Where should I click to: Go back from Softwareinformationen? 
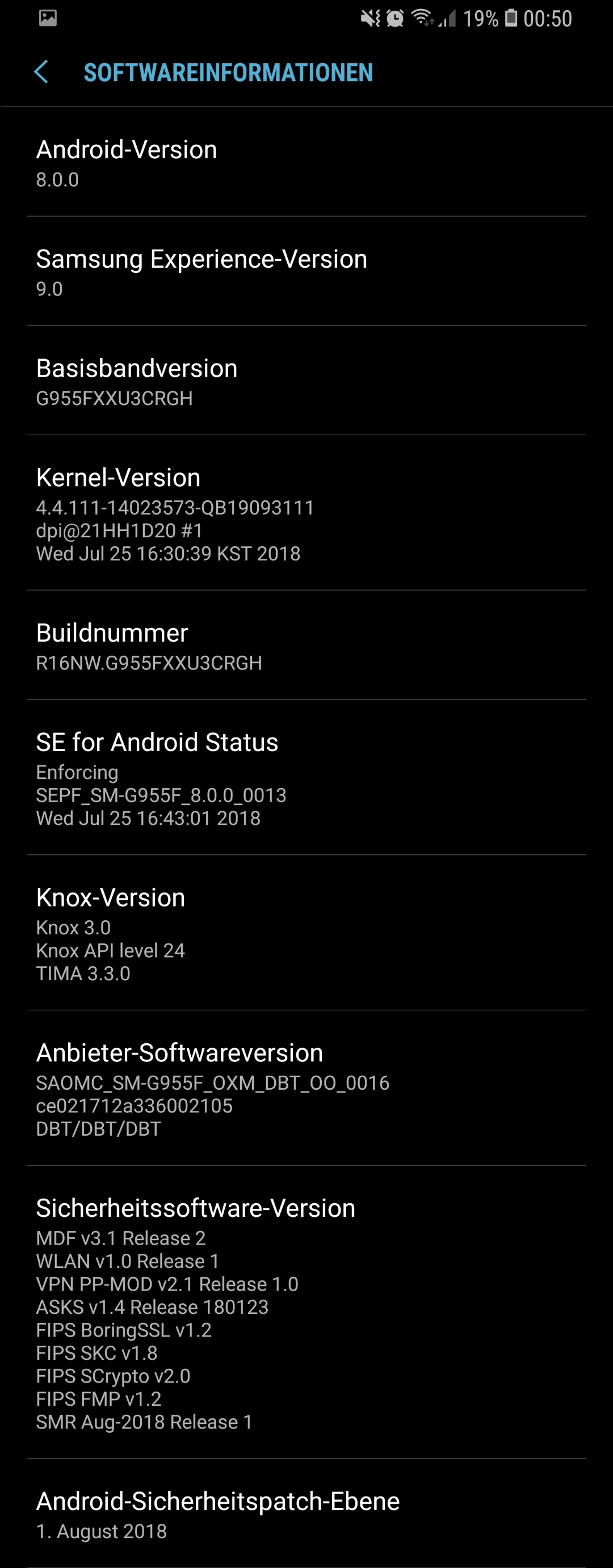pyautogui.click(x=41, y=73)
